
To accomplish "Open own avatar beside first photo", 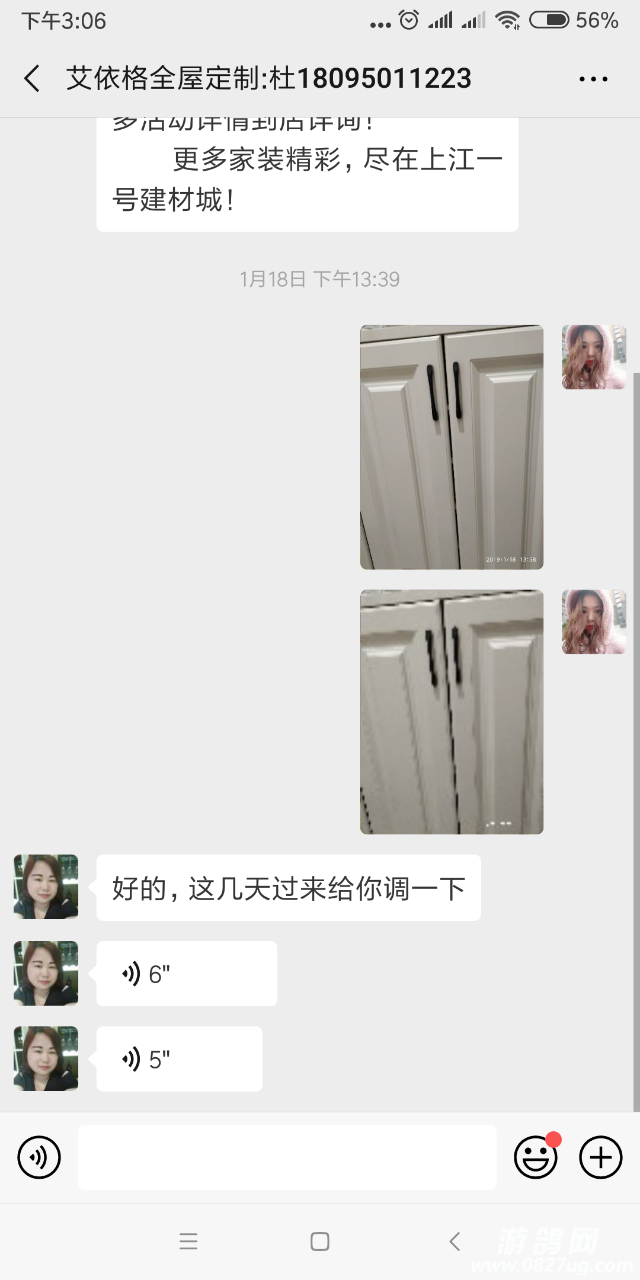I will coord(593,357).
